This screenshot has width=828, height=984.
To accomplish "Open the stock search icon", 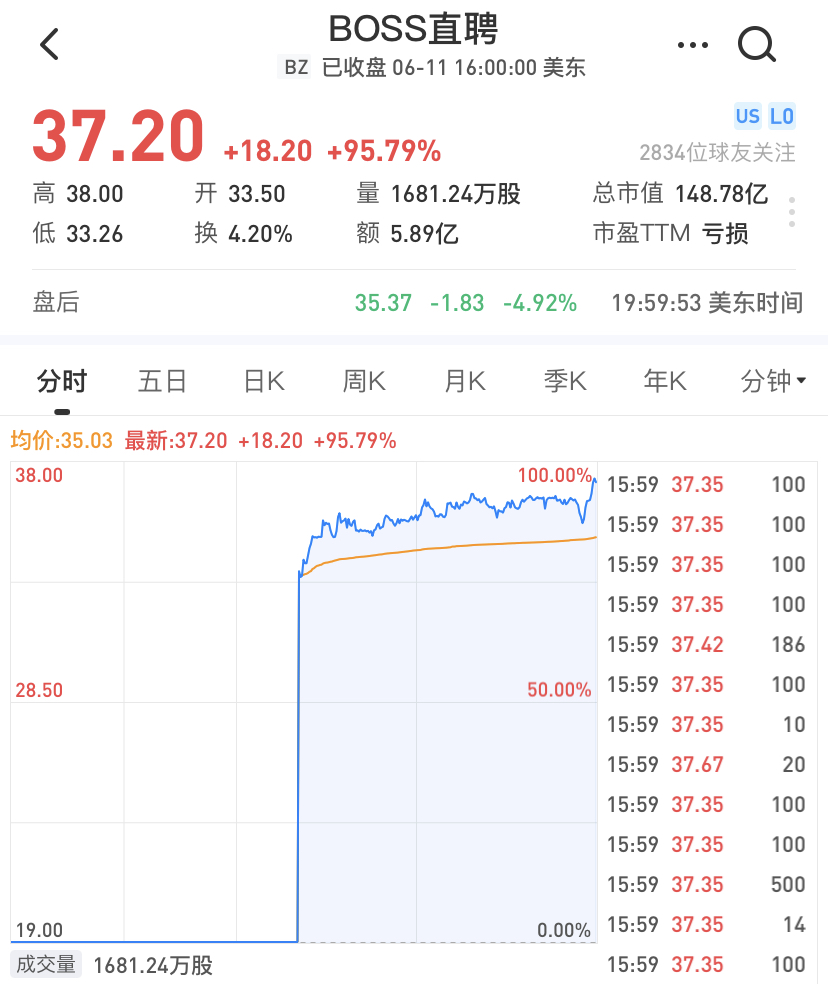I will 756,45.
